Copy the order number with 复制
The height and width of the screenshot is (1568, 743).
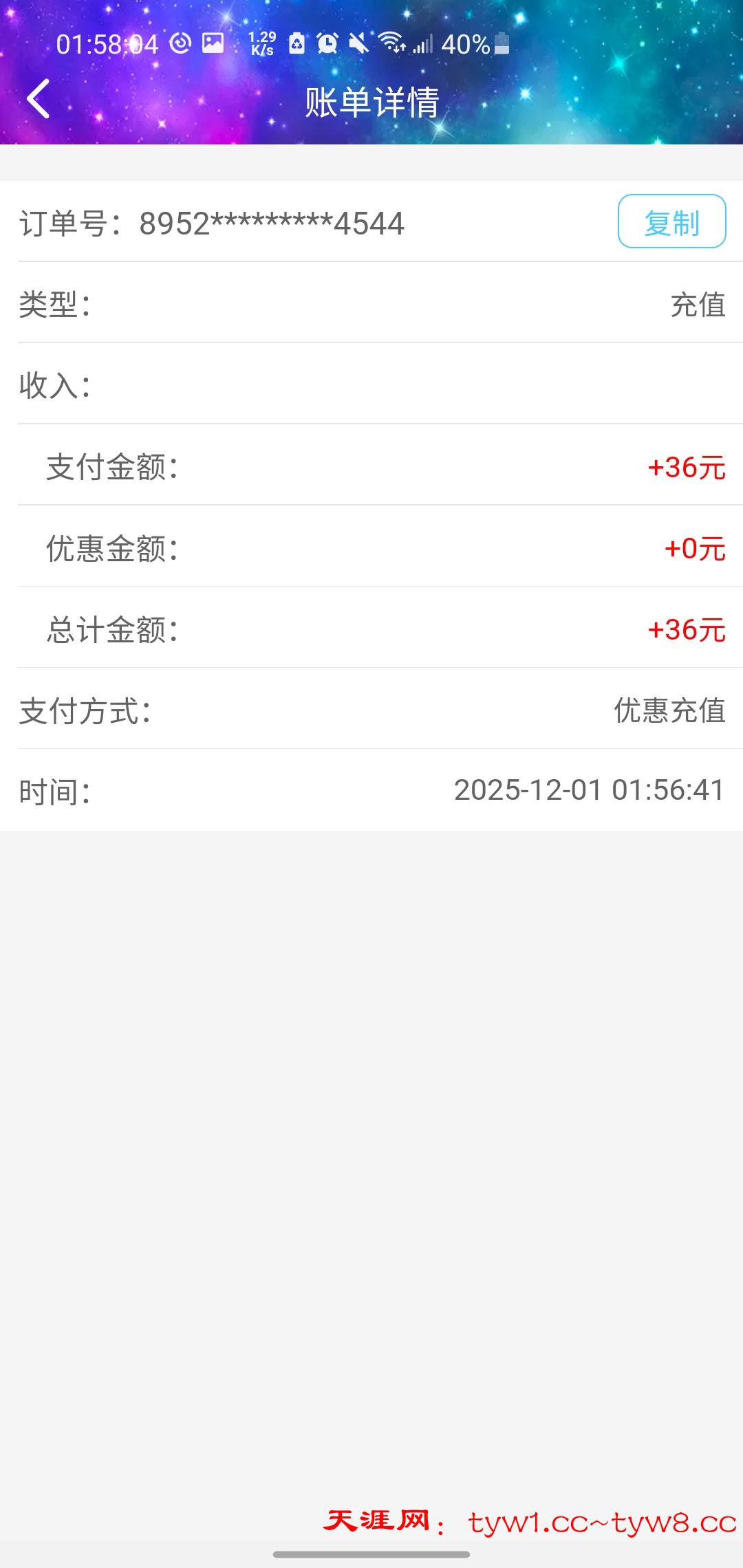(671, 221)
